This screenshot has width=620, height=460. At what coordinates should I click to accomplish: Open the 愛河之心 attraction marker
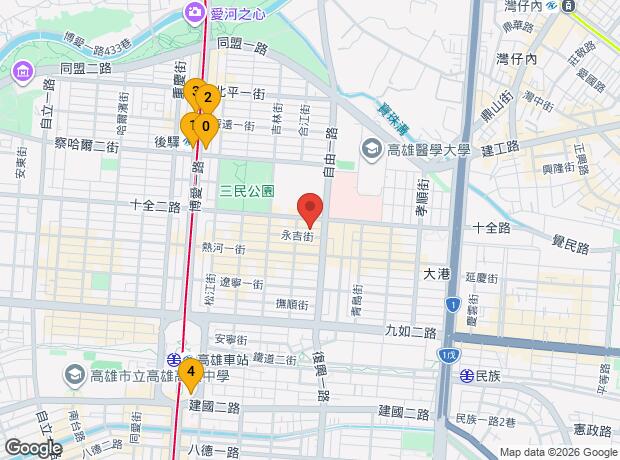tap(193, 12)
